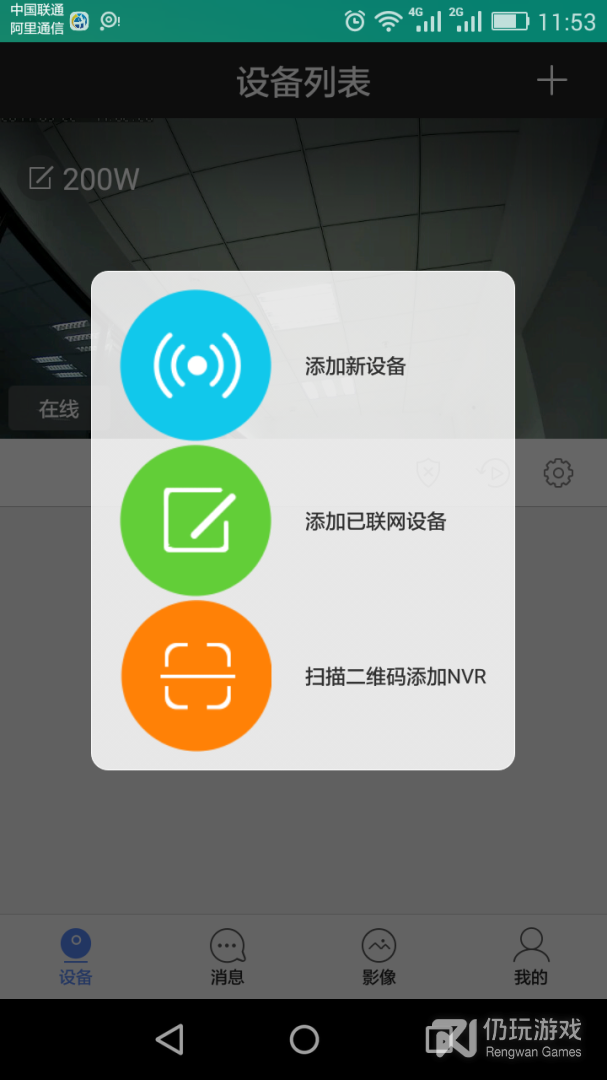The width and height of the screenshot is (607, 1080).
Task: Open the device settings gear icon
Action: point(558,472)
